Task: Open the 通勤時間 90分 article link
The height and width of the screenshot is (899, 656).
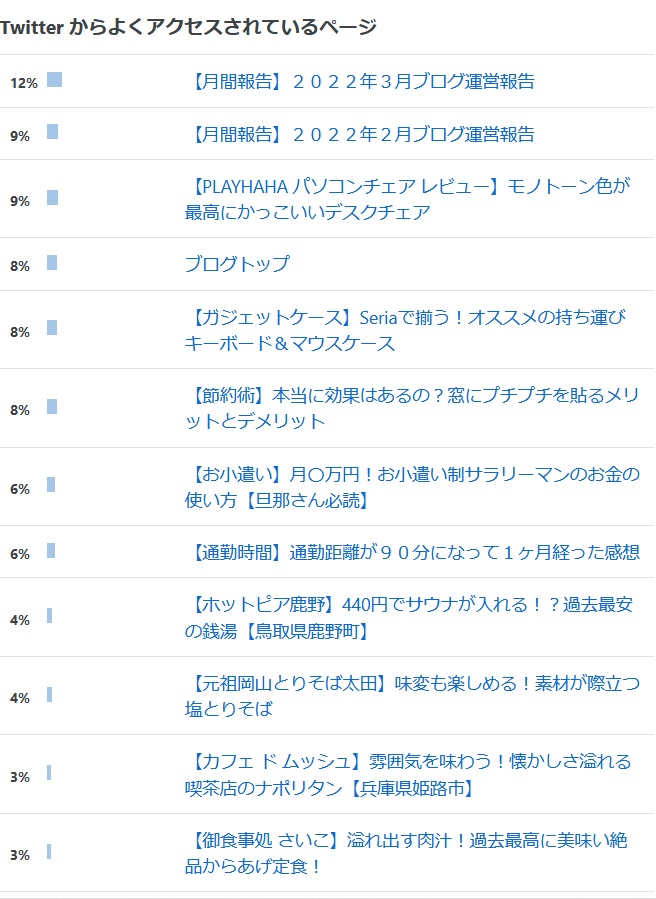Action: pos(412,552)
